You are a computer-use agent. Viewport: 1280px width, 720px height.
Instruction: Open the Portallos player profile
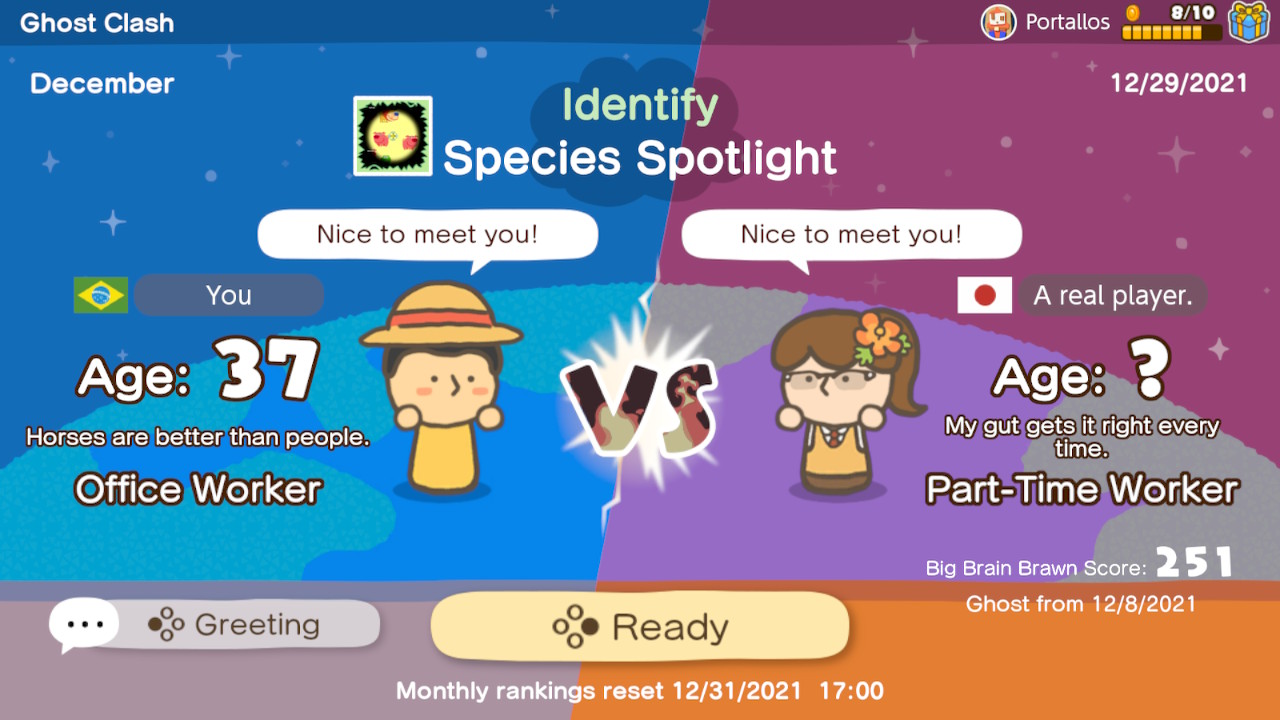[x=1045, y=22]
